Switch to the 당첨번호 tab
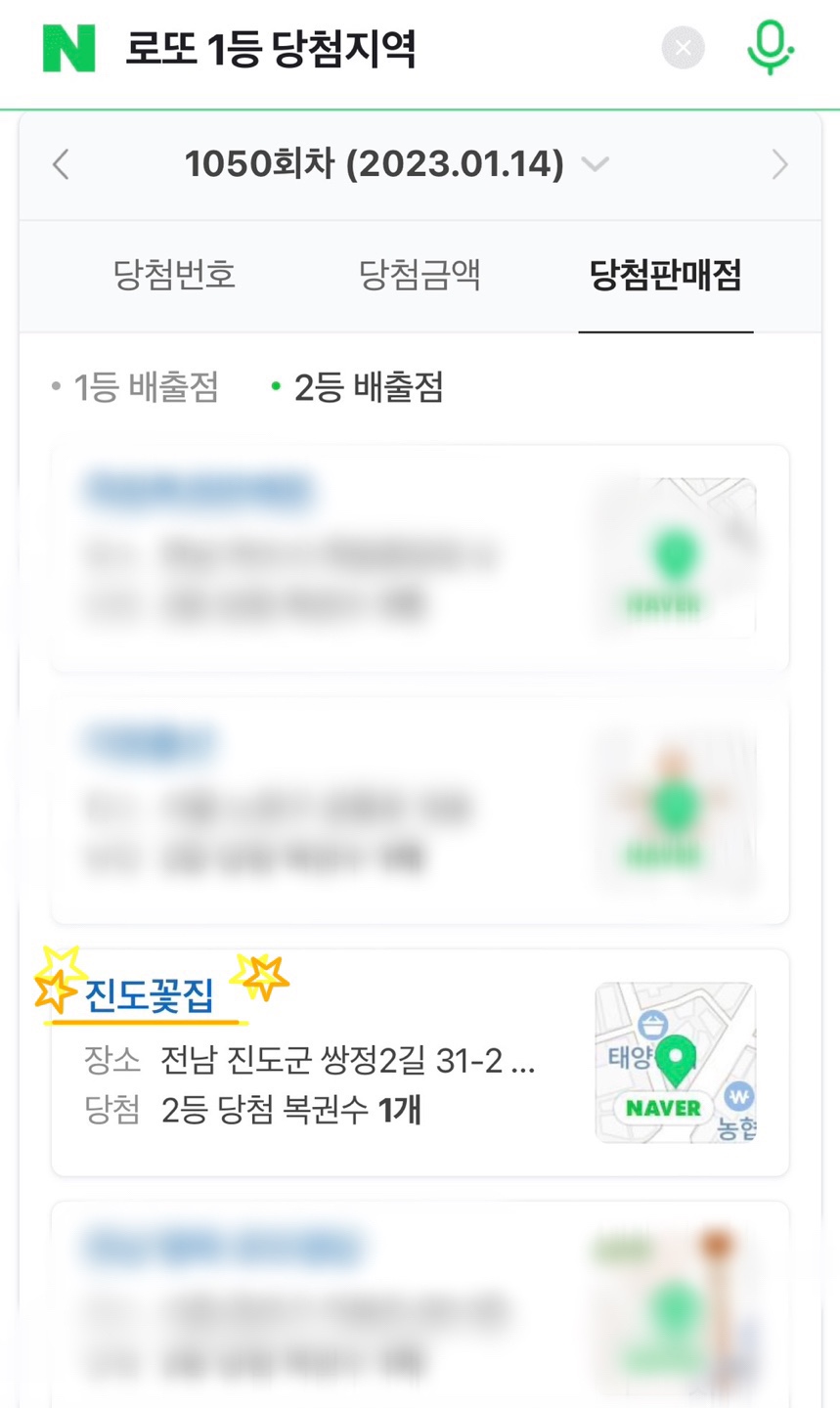This screenshot has width=840, height=1408. pyautogui.click(x=174, y=275)
